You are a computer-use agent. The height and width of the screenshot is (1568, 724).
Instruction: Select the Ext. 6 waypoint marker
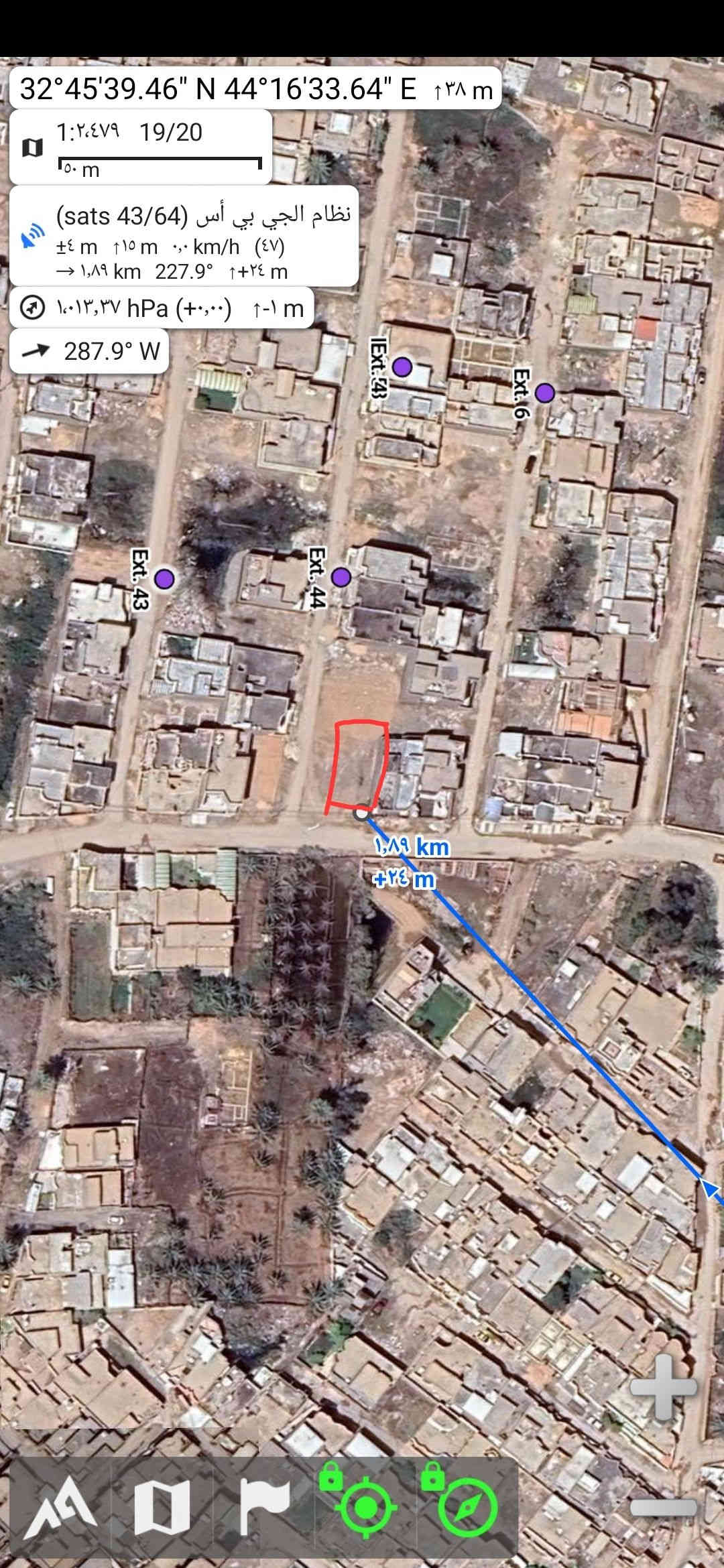[544, 393]
